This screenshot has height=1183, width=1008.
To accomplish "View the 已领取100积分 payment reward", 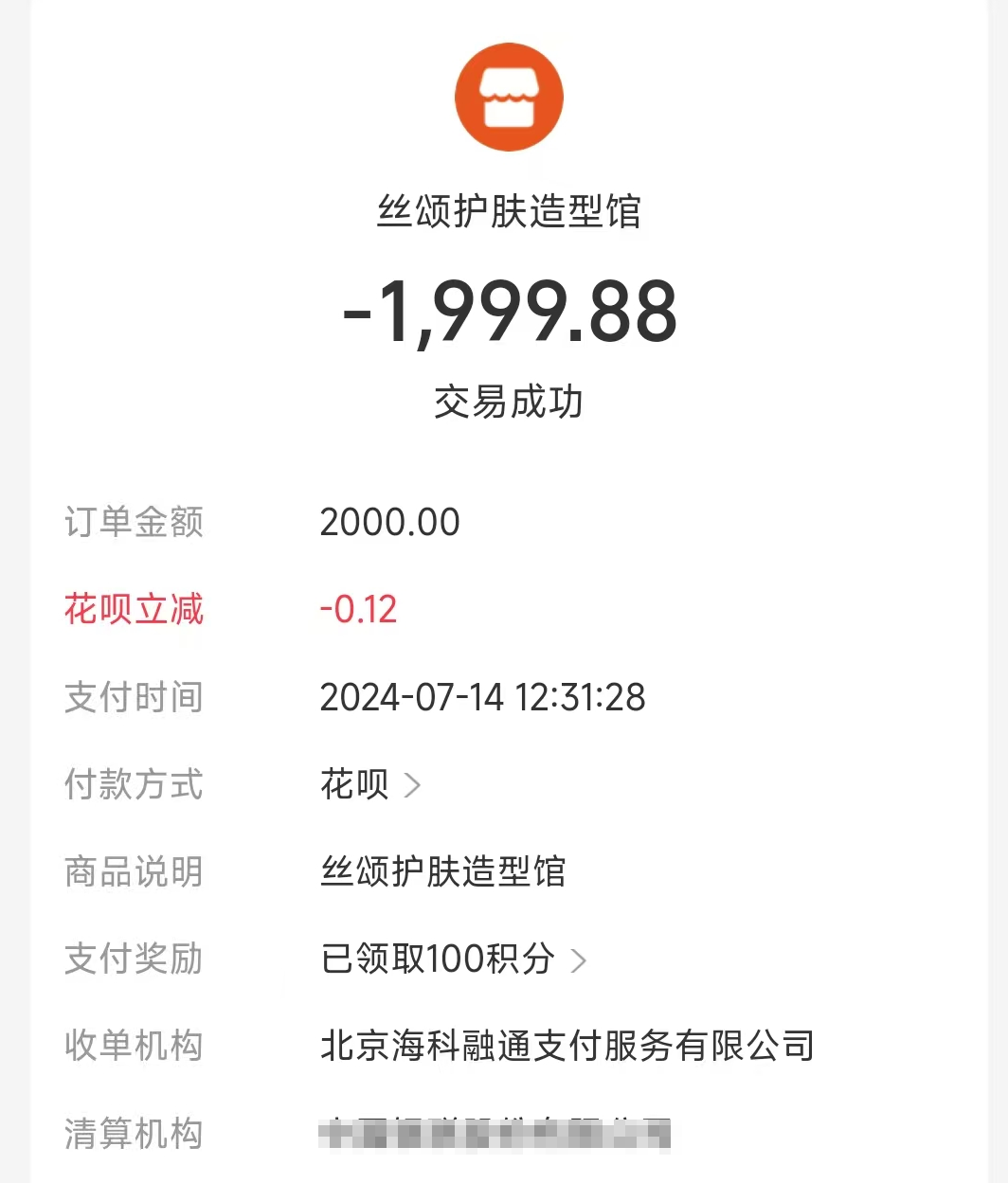I will [453, 959].
